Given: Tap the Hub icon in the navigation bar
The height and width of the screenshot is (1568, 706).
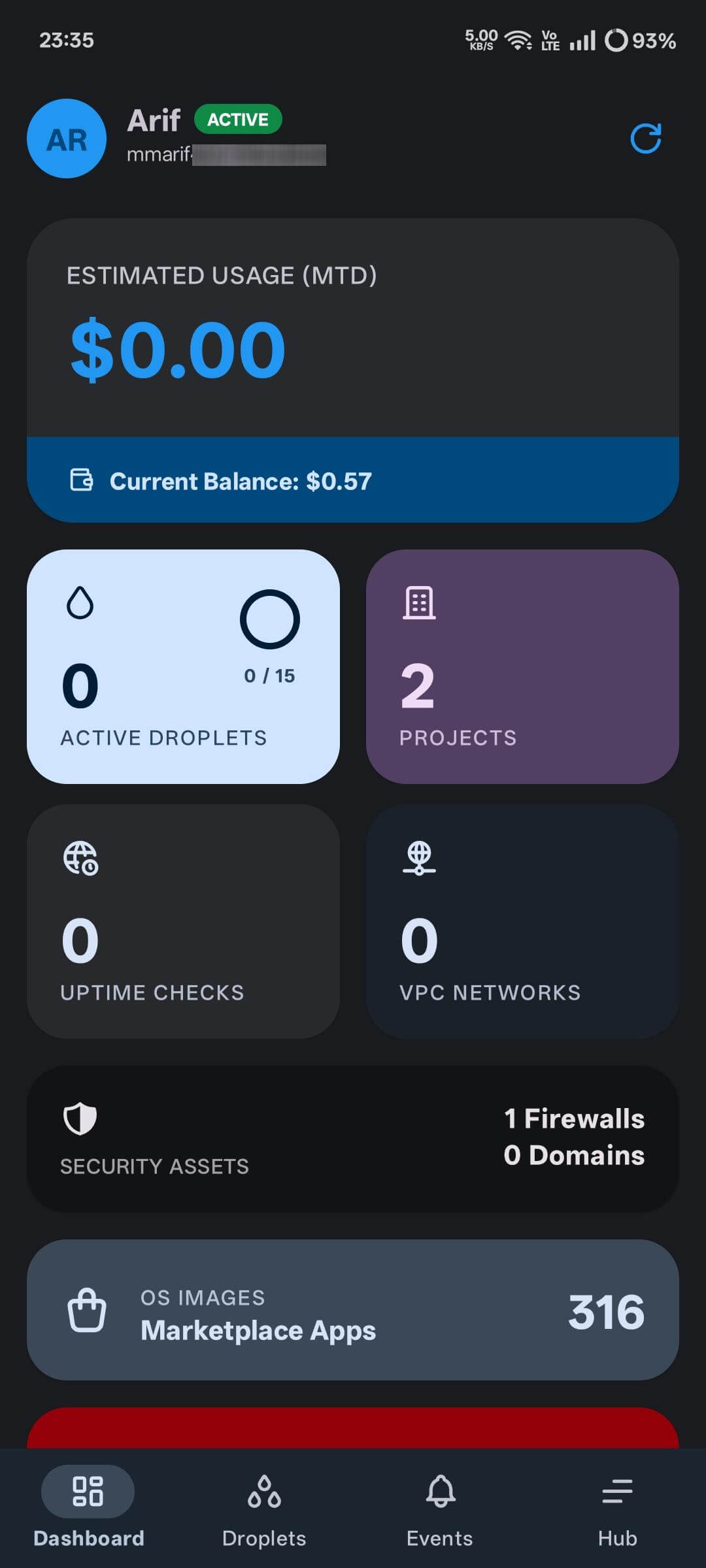Looking at the screenshot, I should (x=617, y=1492).
